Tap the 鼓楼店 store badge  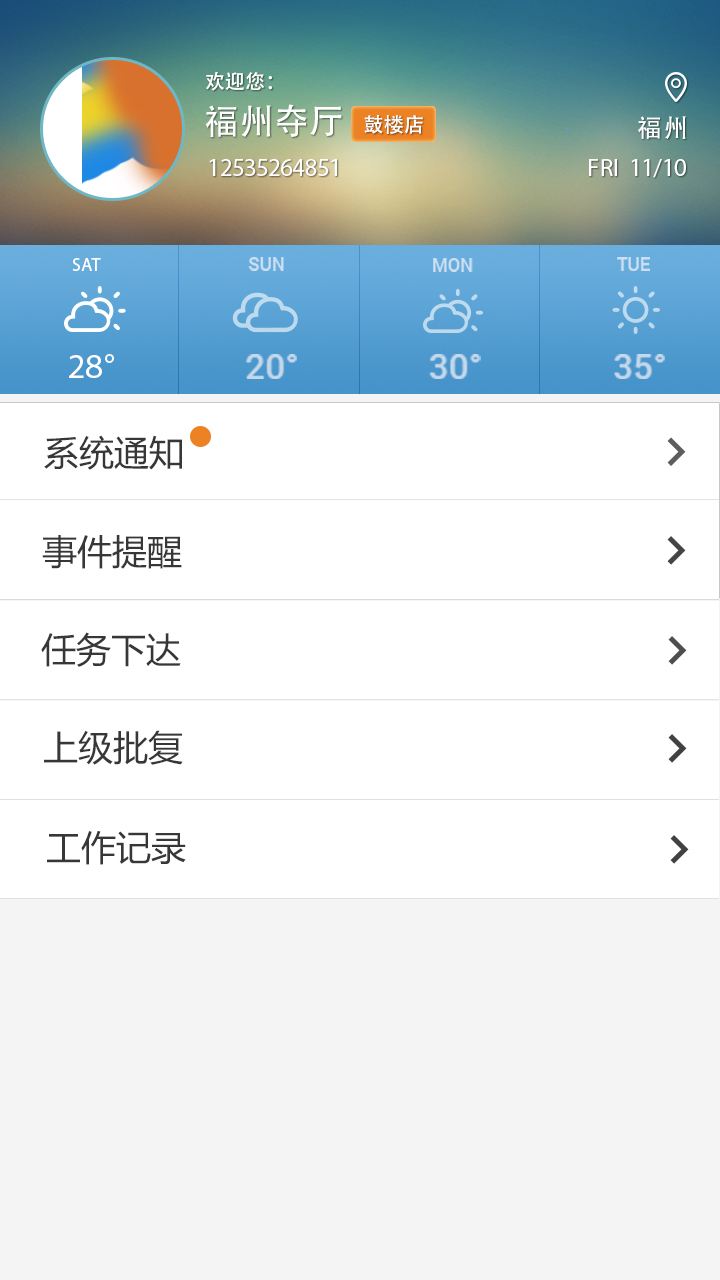pos(393,124)
